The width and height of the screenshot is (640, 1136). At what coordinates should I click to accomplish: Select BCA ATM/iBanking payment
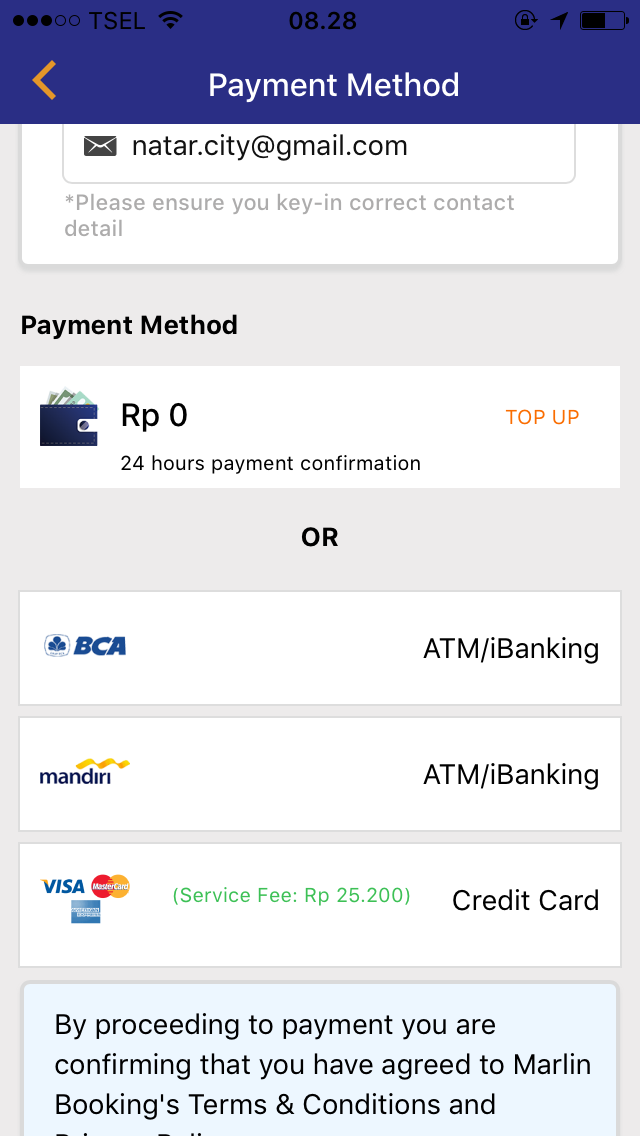point(320,648)
